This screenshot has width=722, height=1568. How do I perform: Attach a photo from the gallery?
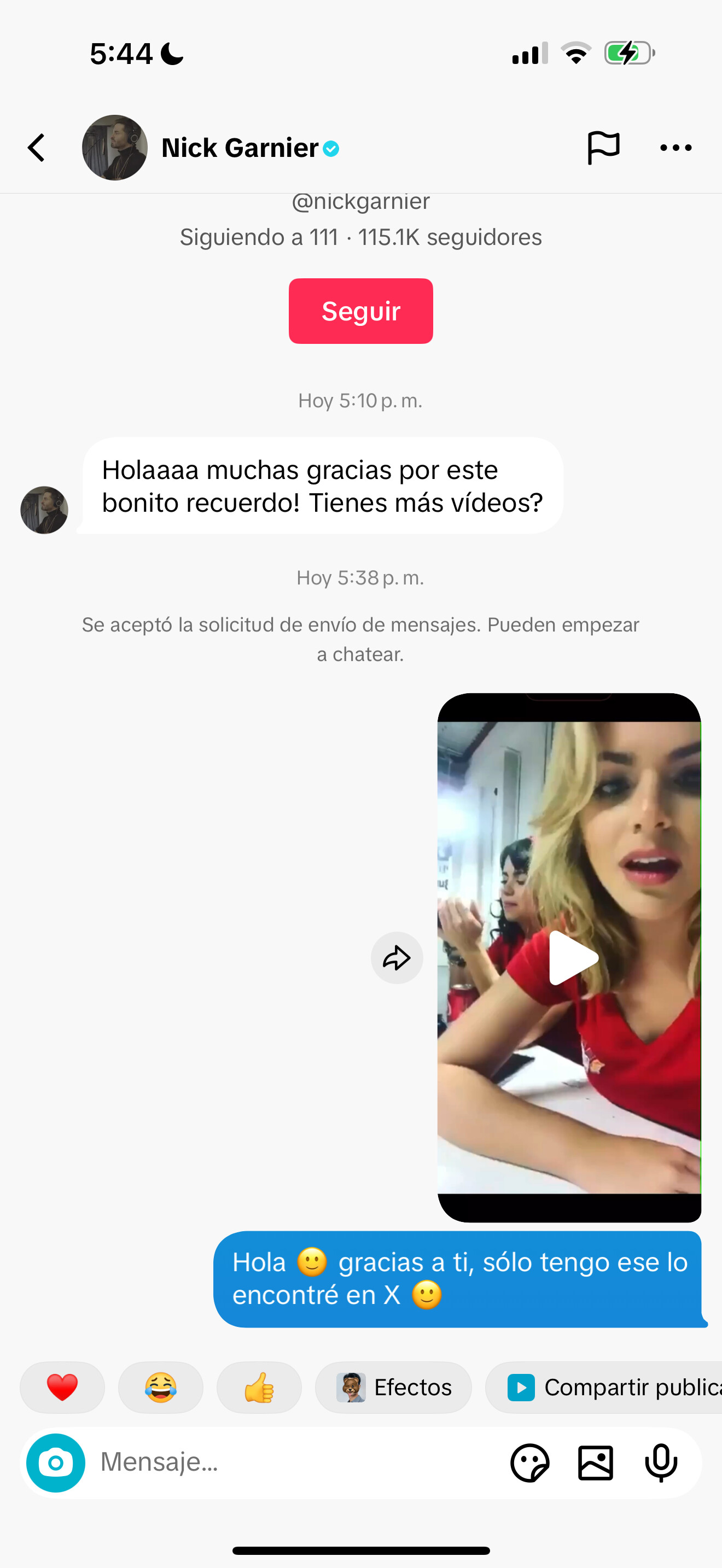[595, 1462]
